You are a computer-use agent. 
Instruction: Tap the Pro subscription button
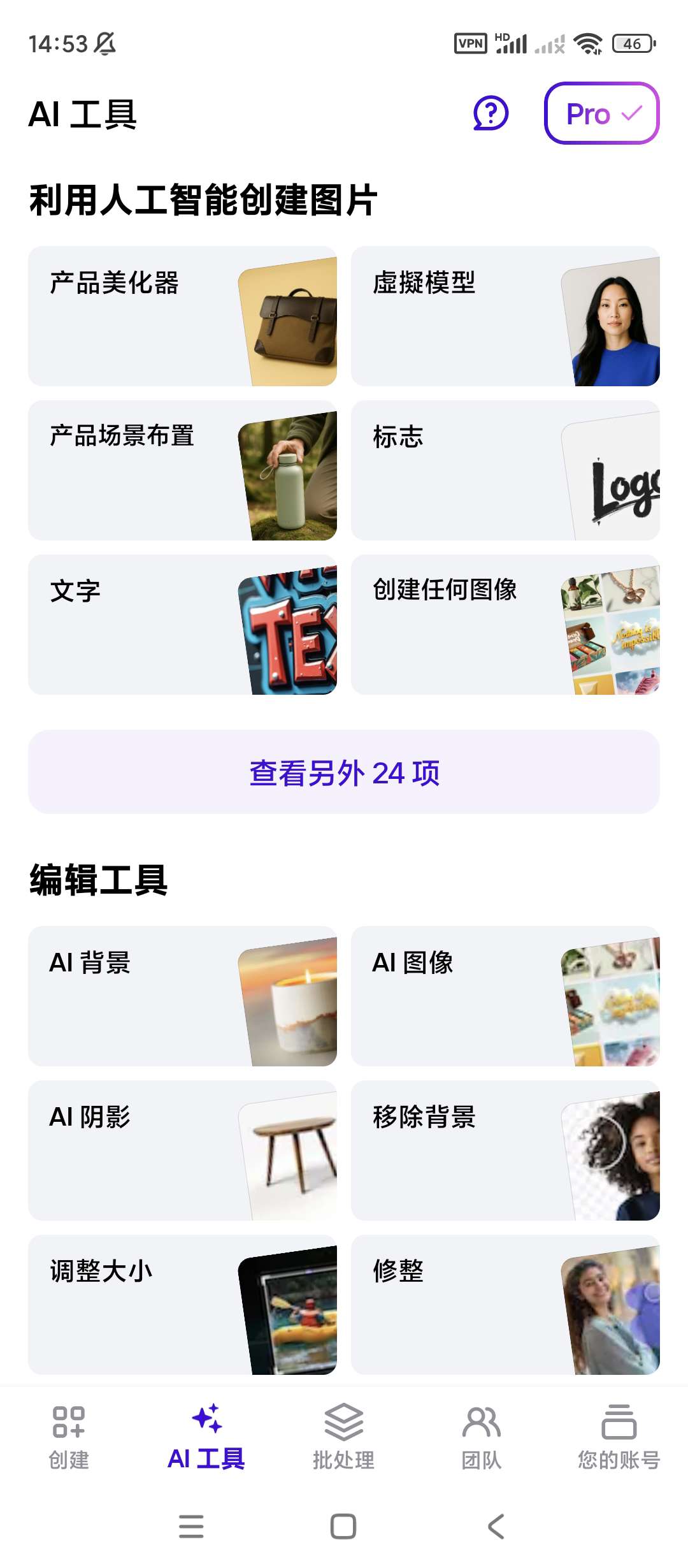pyautogui.click(x=601, y=113)
